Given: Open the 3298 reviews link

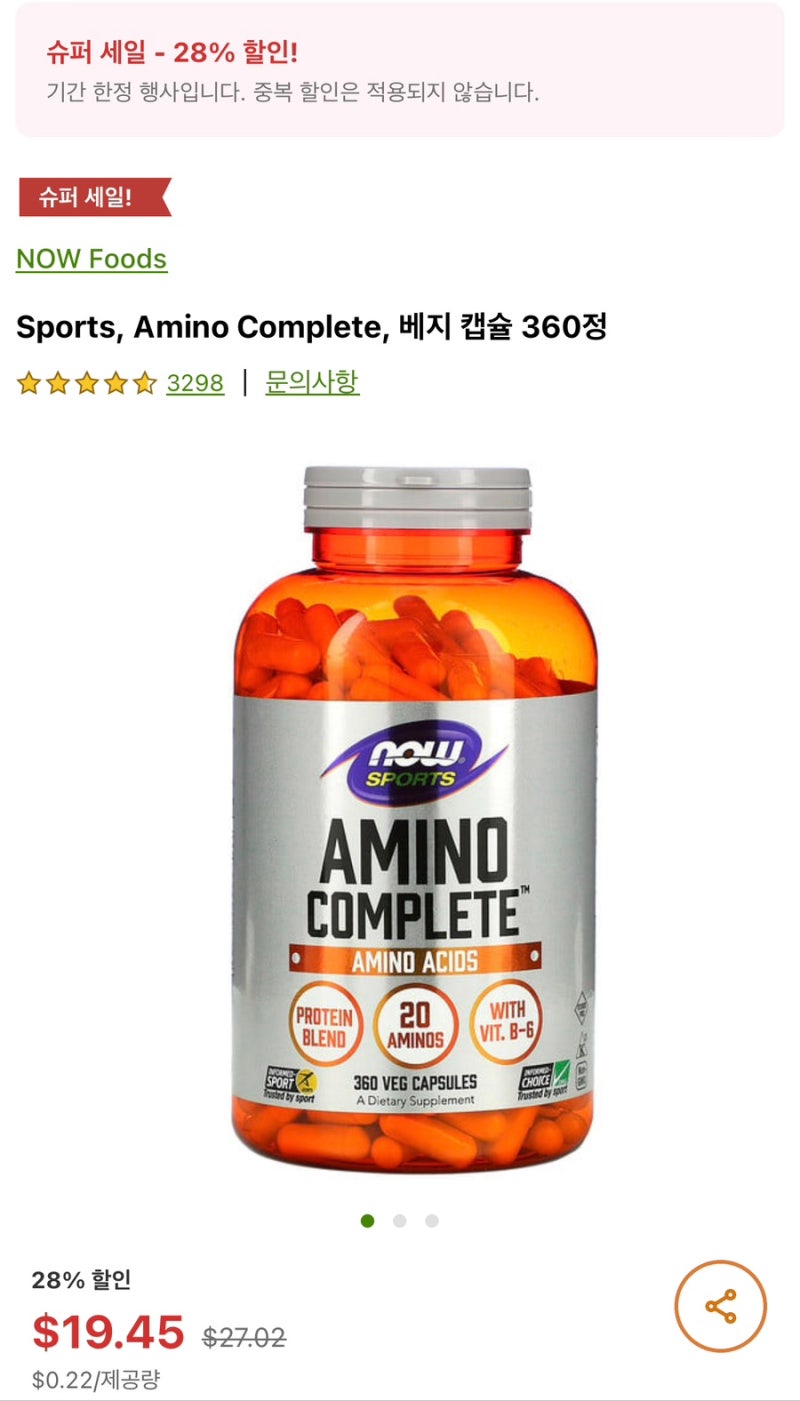Looking at the screenshot, I should [195, 383].
